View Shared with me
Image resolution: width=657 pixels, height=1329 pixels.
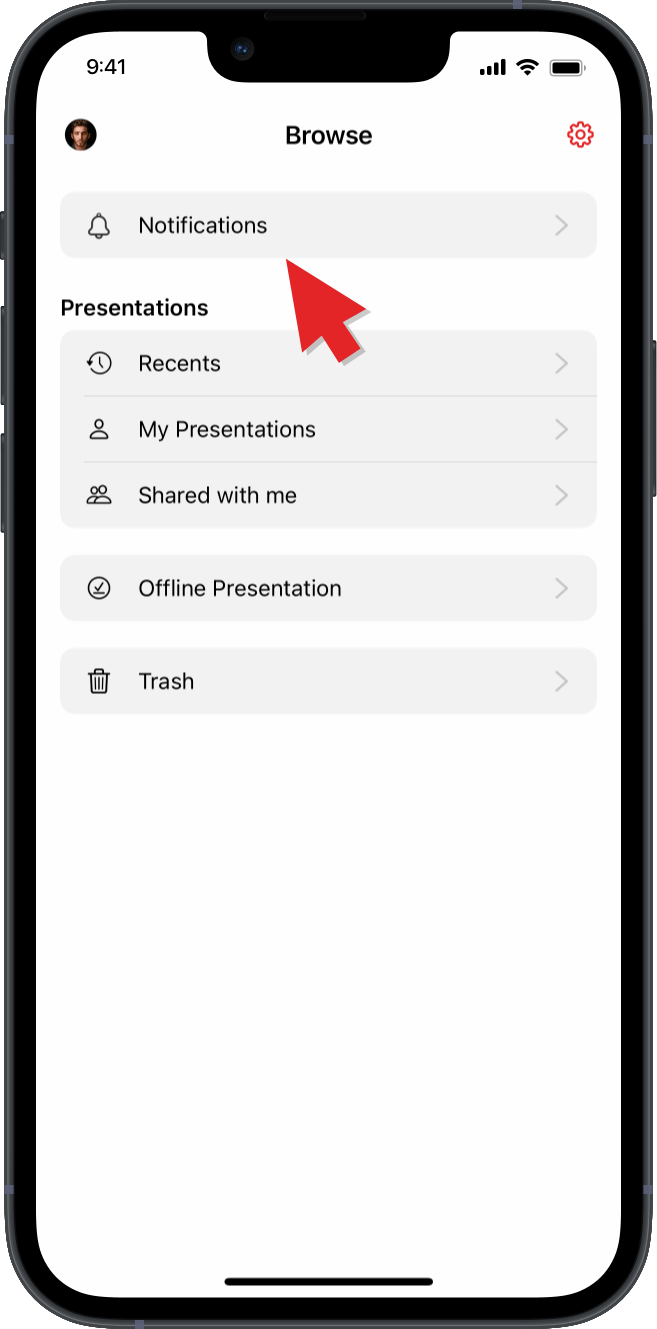pyautogui.click(x=328, y=496)
